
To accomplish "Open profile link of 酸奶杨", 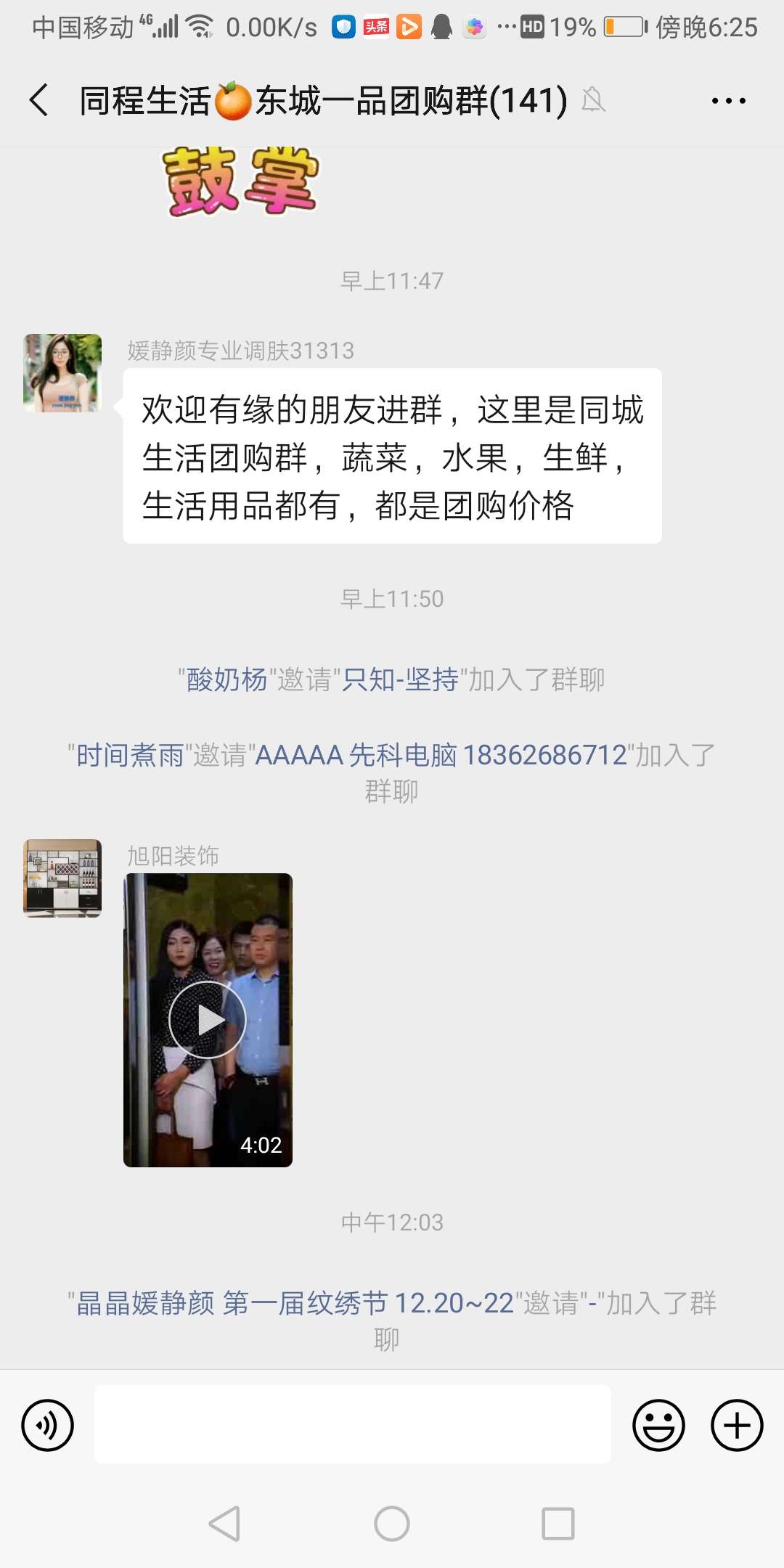I will coord(227,680).
